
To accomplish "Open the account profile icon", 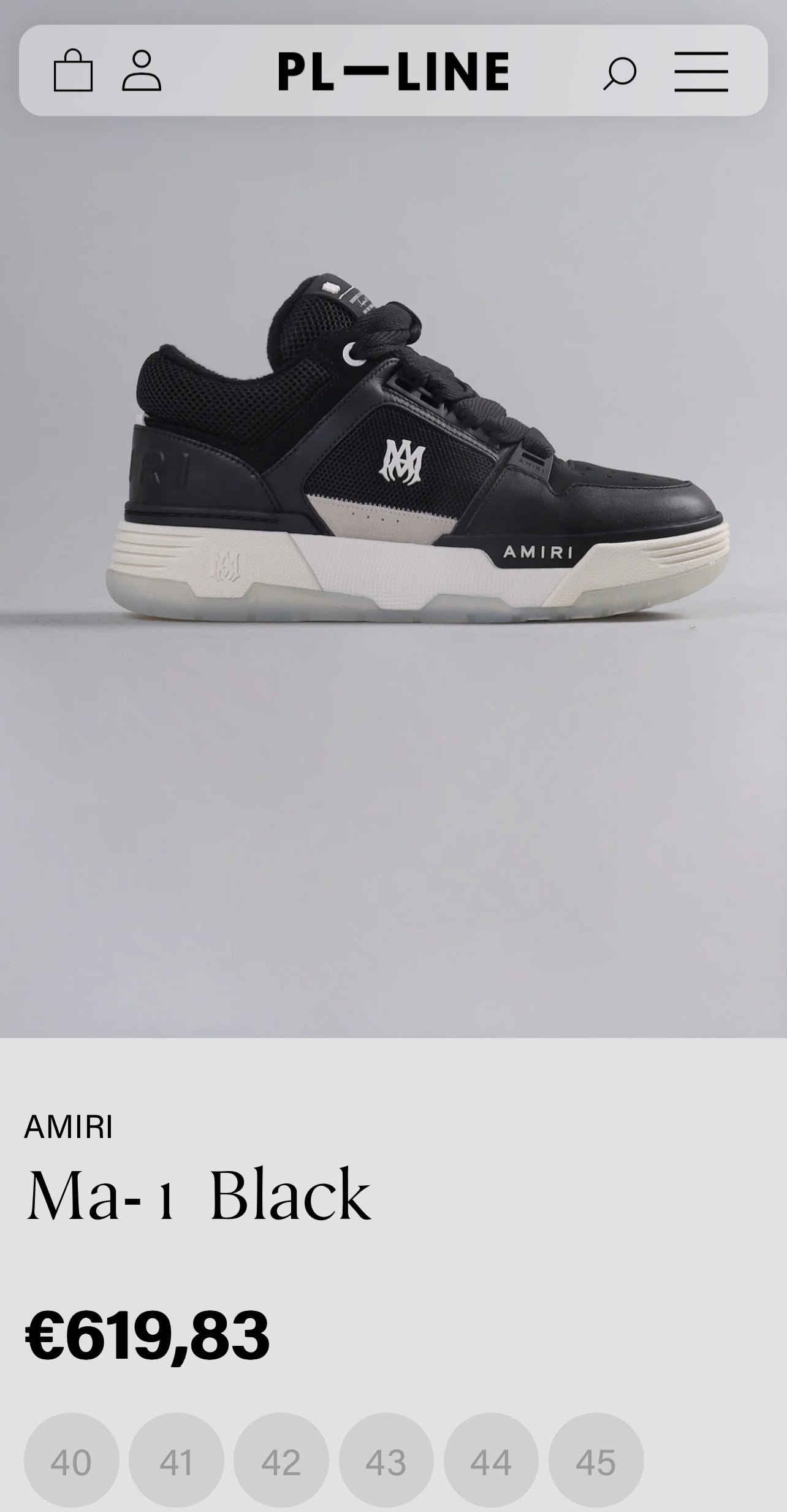I will pos(142,71).
